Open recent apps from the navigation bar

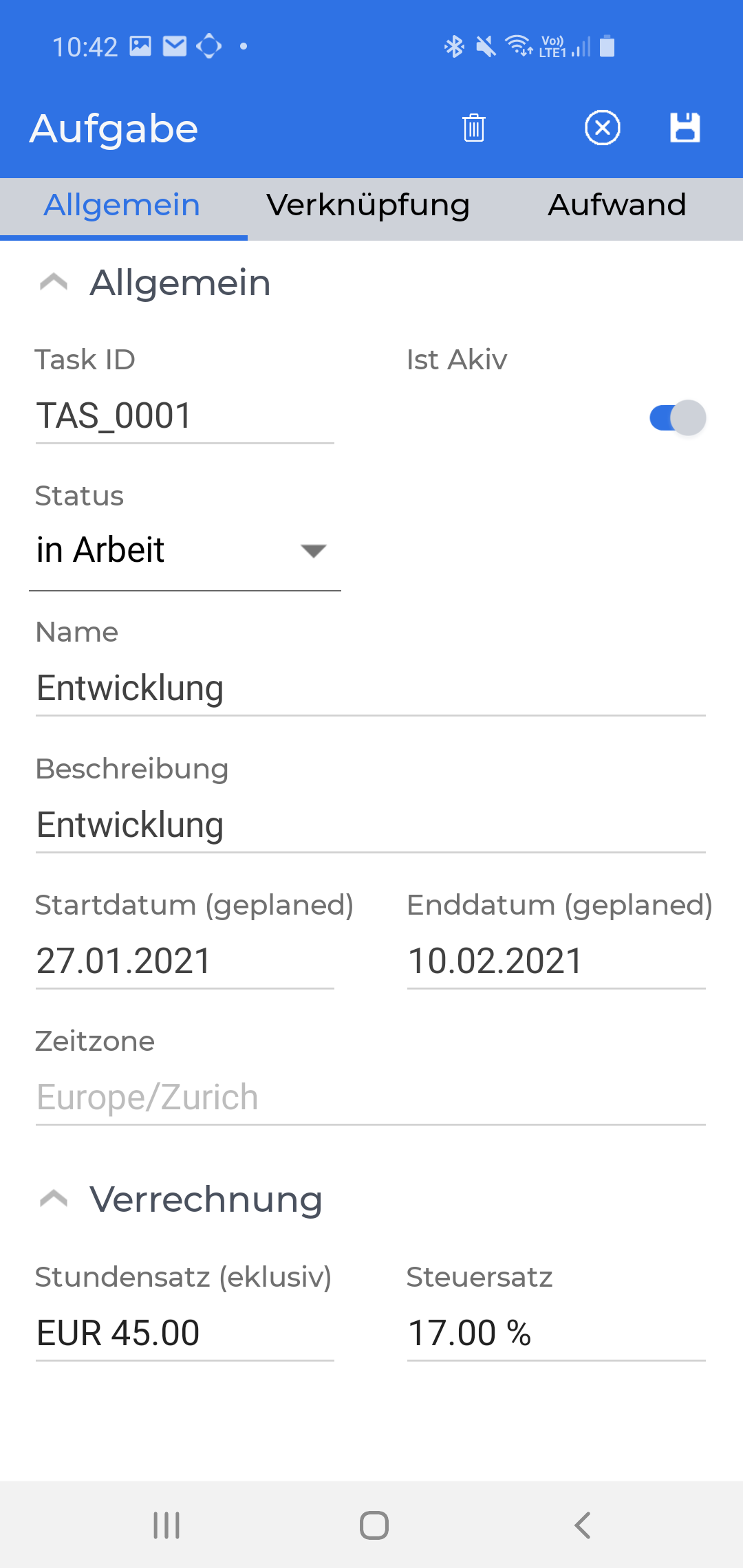pyautogui.click(x=165, y=1524)
